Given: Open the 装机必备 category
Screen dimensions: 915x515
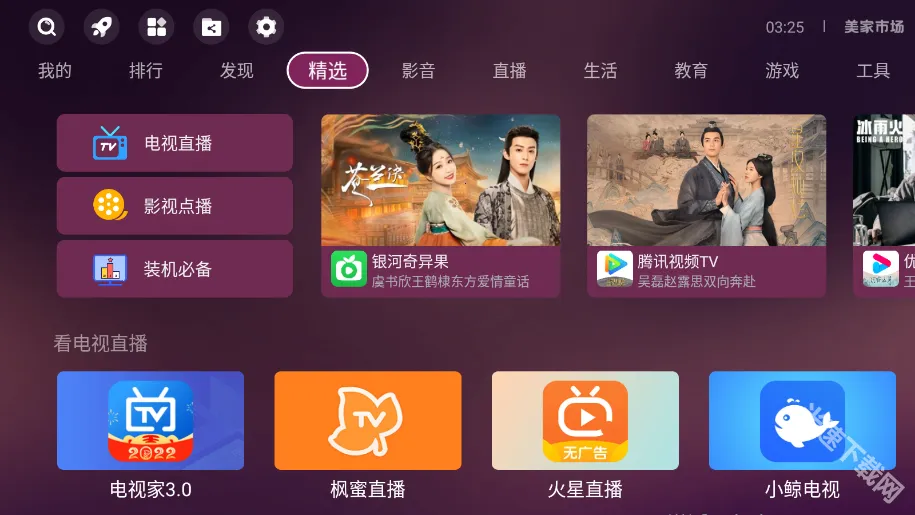Looking at the screenshot, I should click(x=175, y=269).
